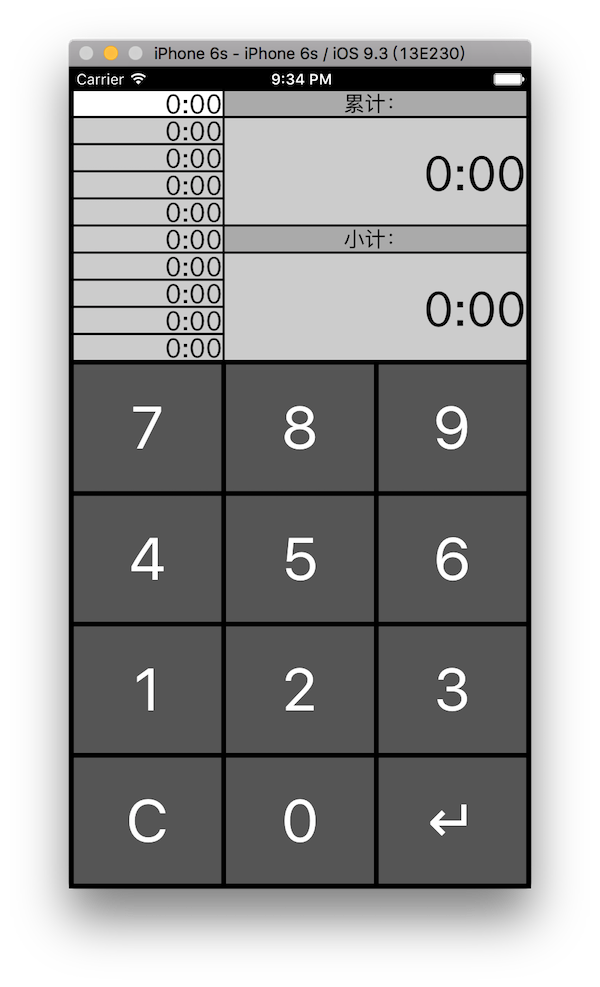Viewport: 600px width, 987px height.
Task: Tap the number 2 key
Action: (x=300, y=690)
